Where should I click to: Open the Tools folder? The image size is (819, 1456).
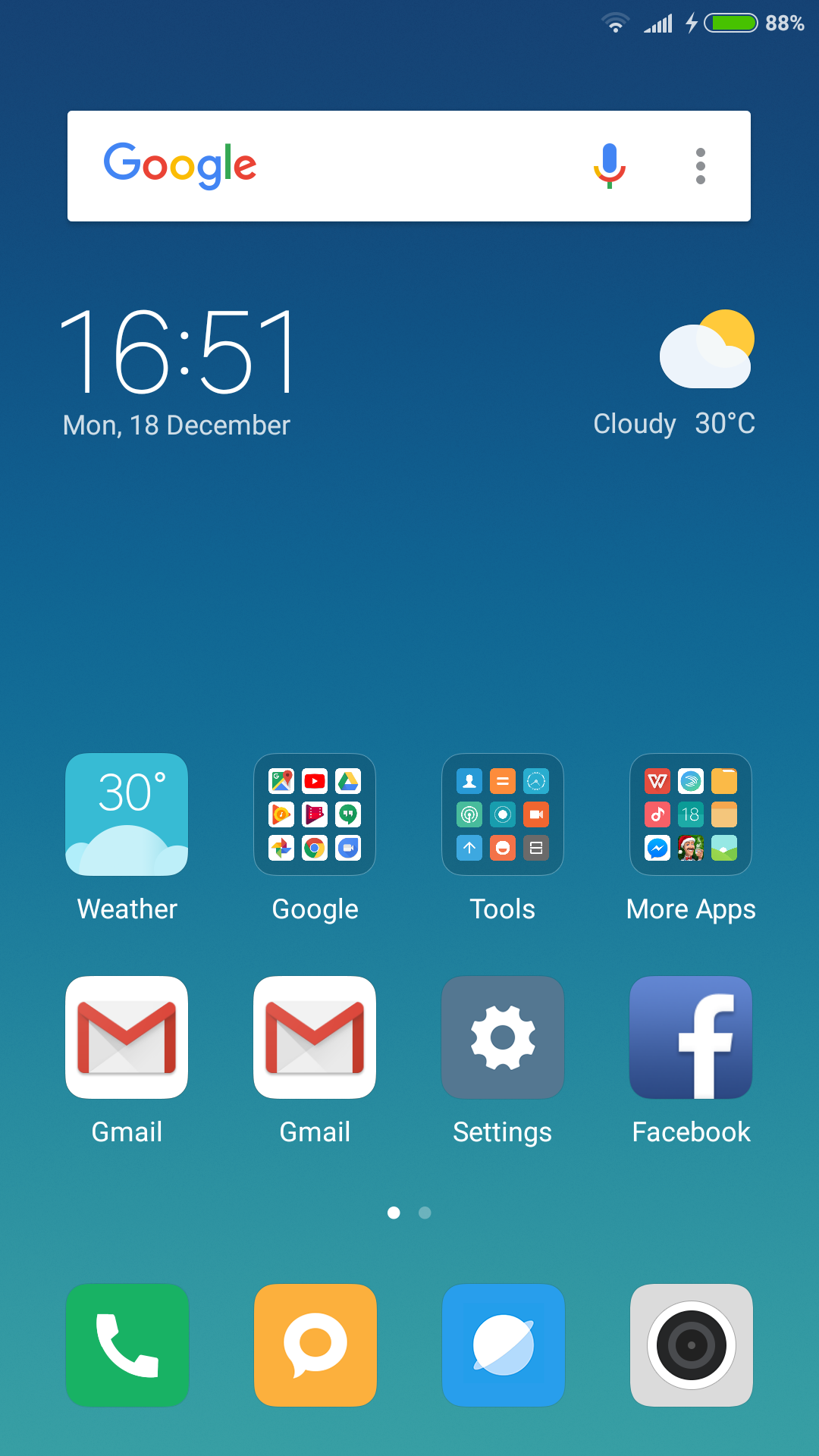503,814
